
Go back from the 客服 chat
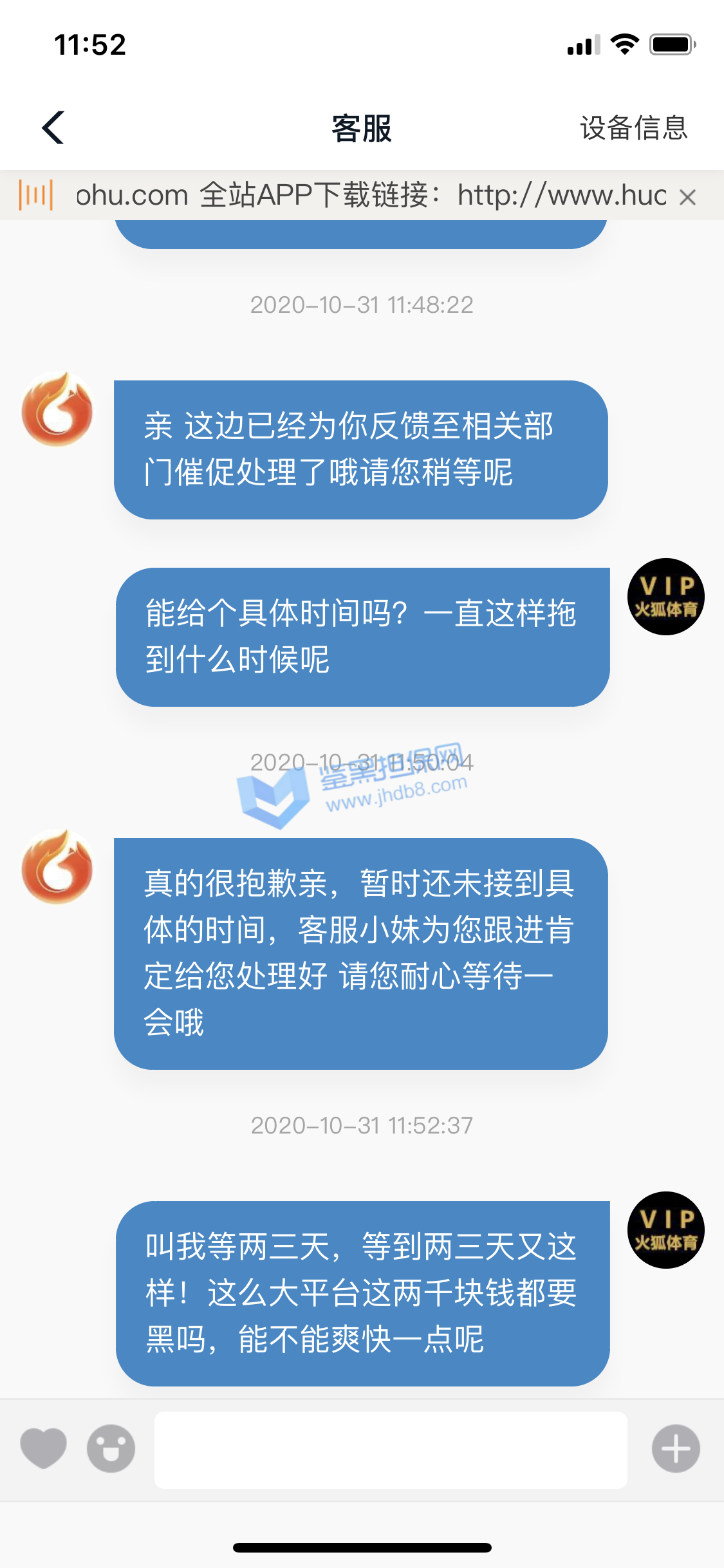(x=53, y=127)
